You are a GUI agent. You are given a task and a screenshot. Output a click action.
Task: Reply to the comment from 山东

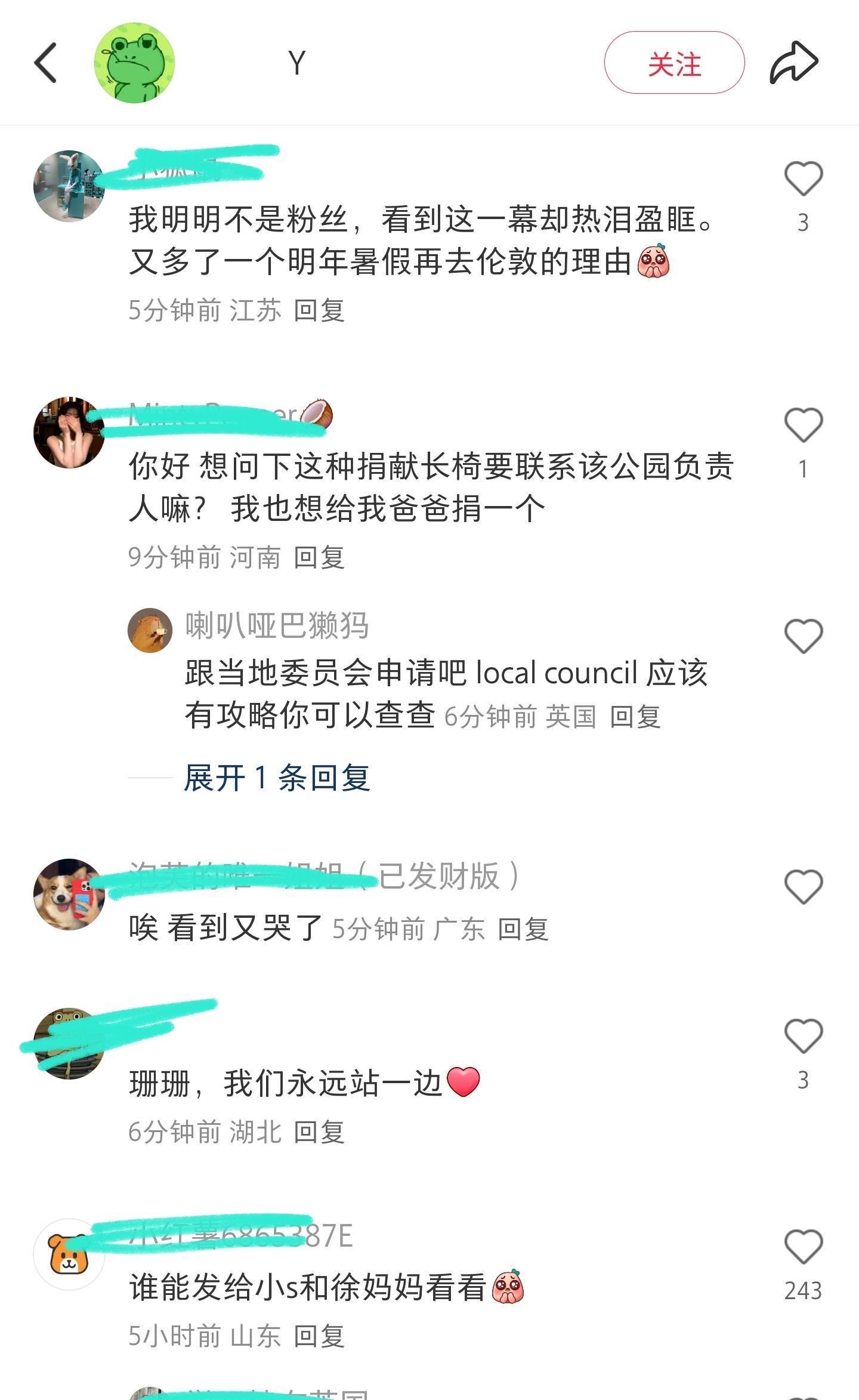[319, 1336]
